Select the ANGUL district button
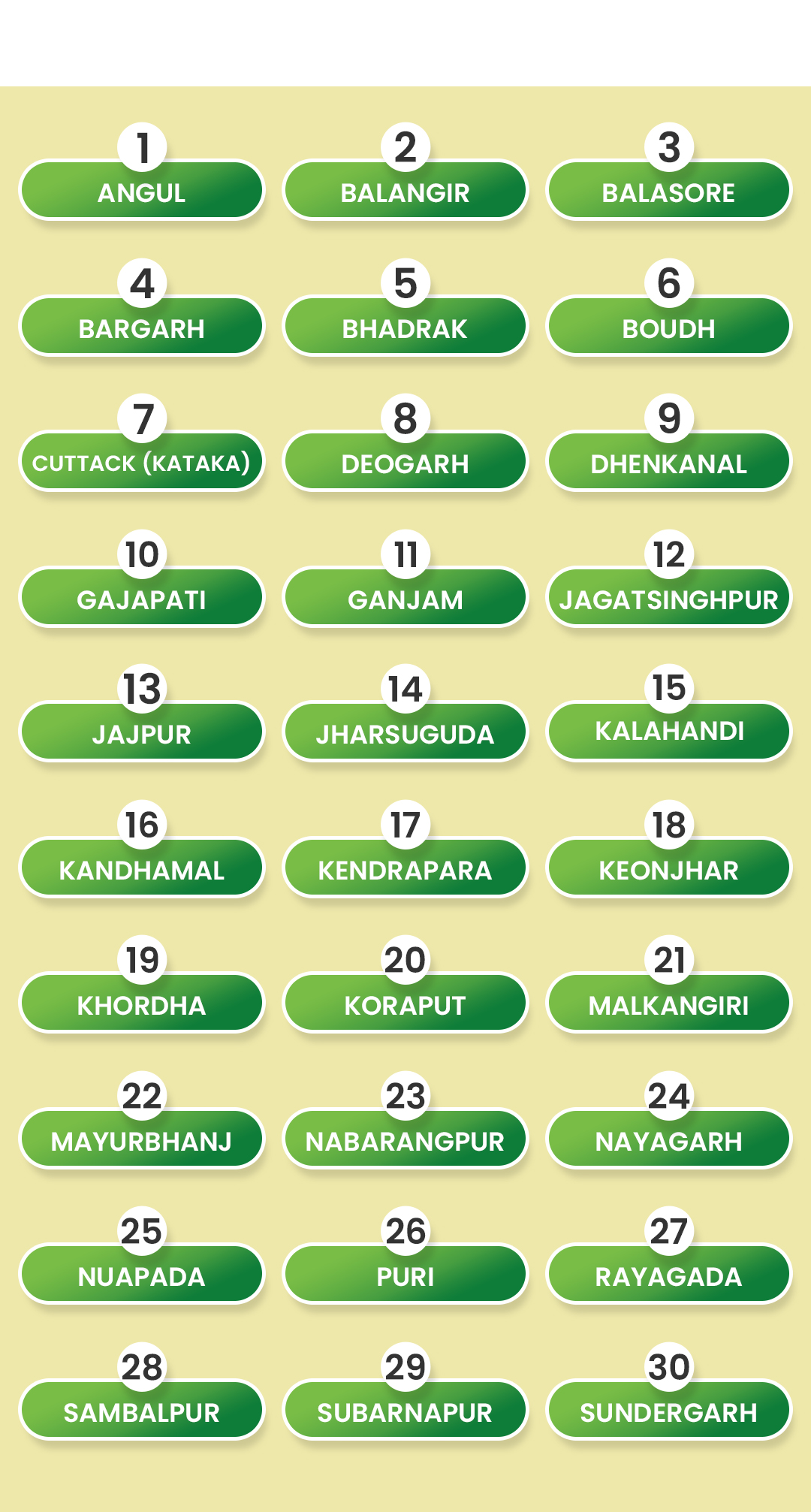This screenshot has height=1512, width=811. coord(142,191)
